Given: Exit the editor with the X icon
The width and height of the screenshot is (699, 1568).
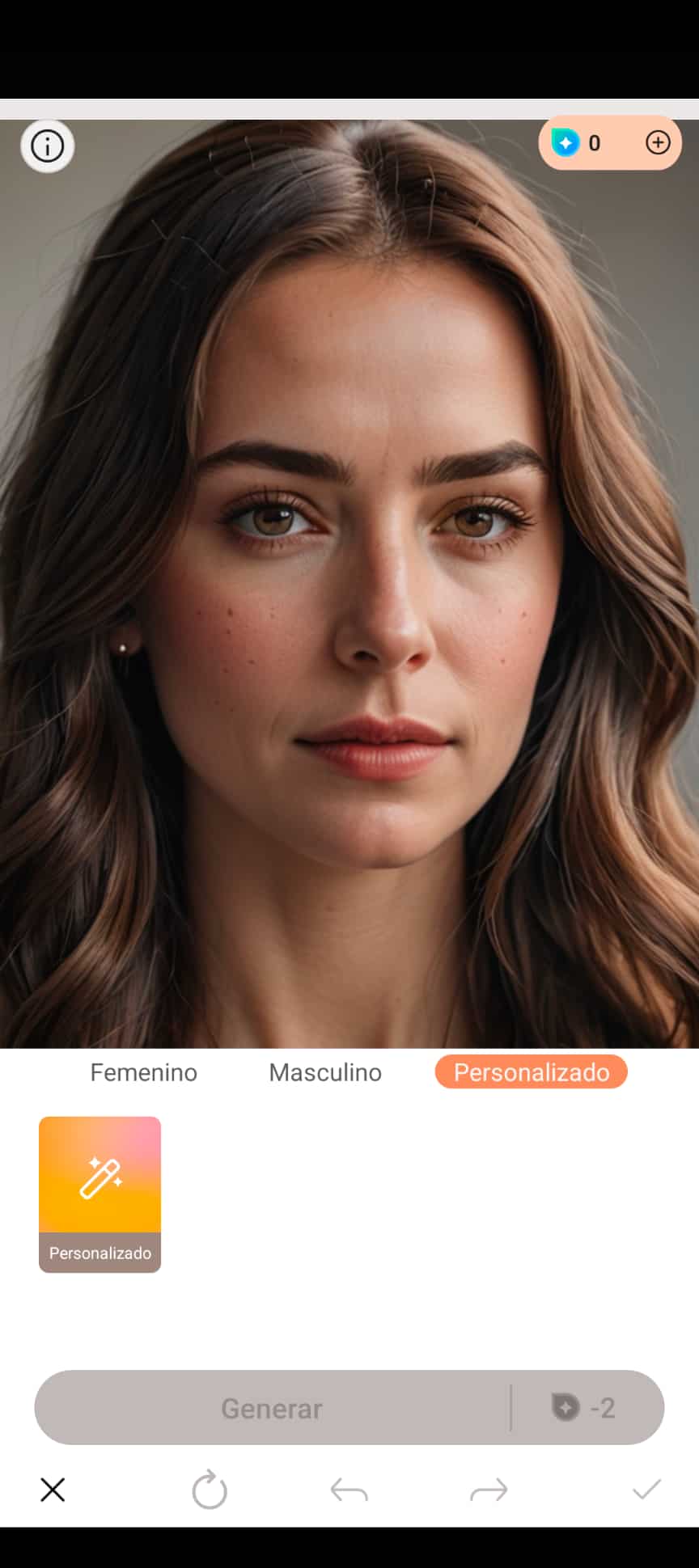Looking at the screenshot, I should [x=52, y=1490].
